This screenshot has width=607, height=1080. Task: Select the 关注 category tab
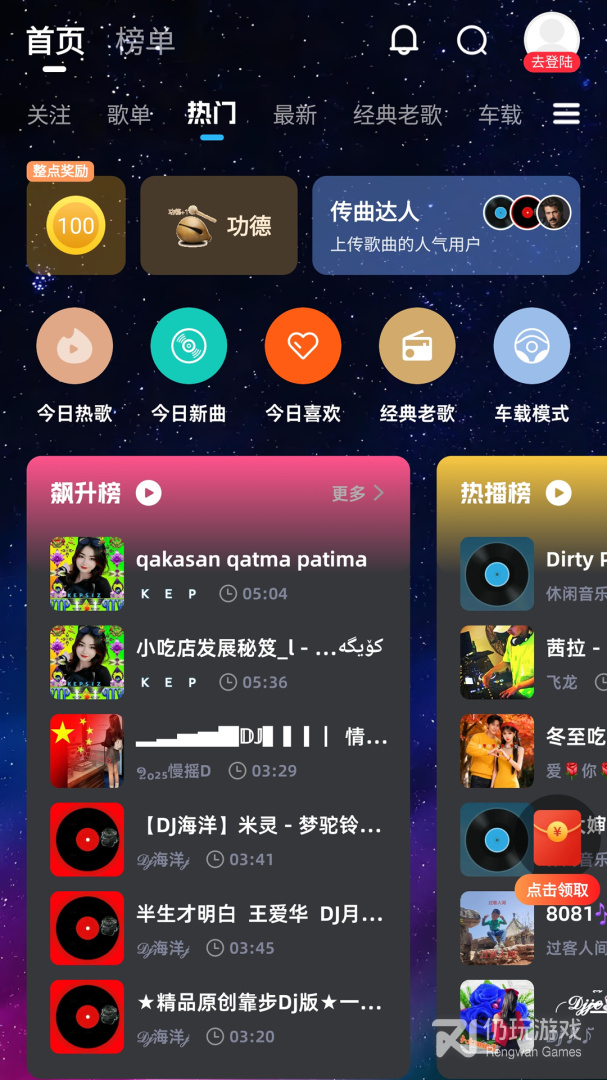pos(49,115)
